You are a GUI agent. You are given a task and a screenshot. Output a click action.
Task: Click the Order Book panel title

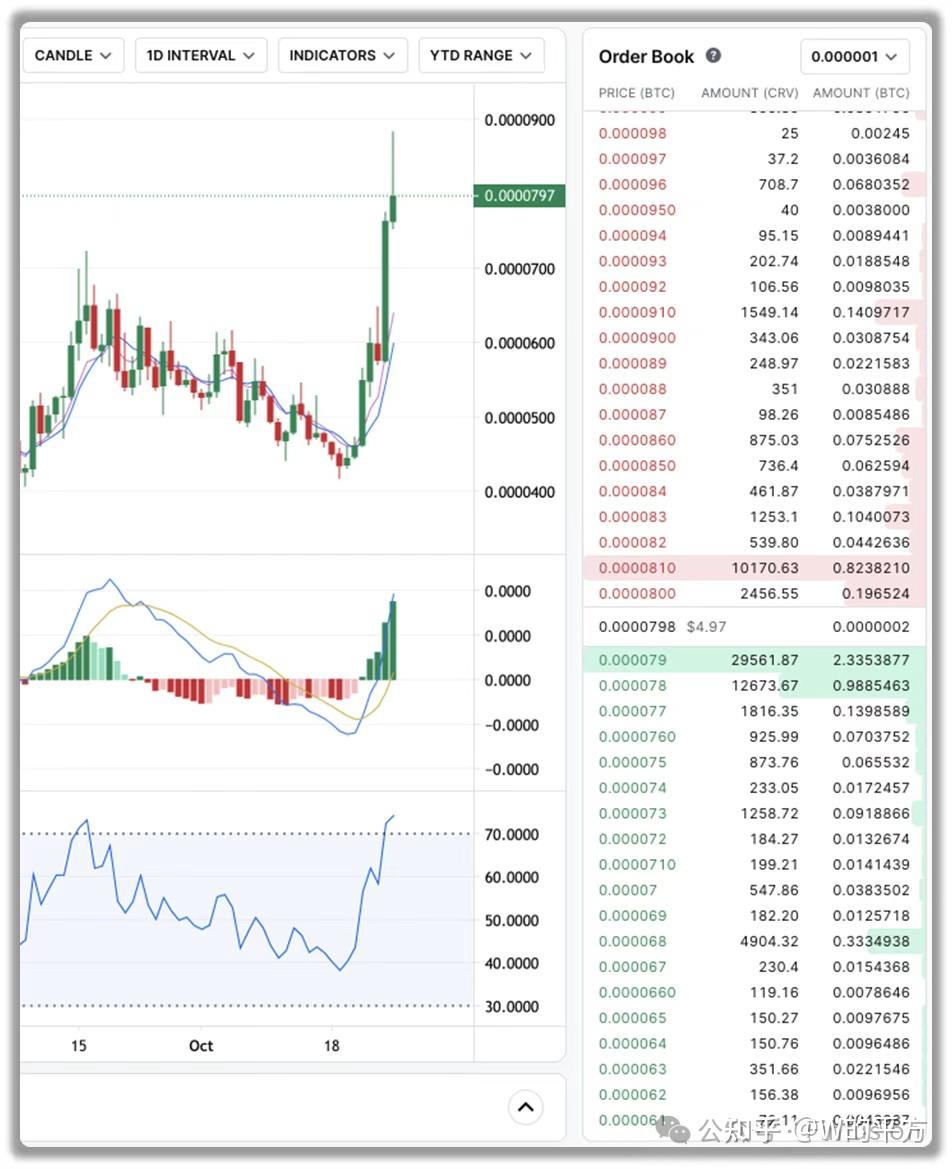pyautogui.click(x=646, y=57)
